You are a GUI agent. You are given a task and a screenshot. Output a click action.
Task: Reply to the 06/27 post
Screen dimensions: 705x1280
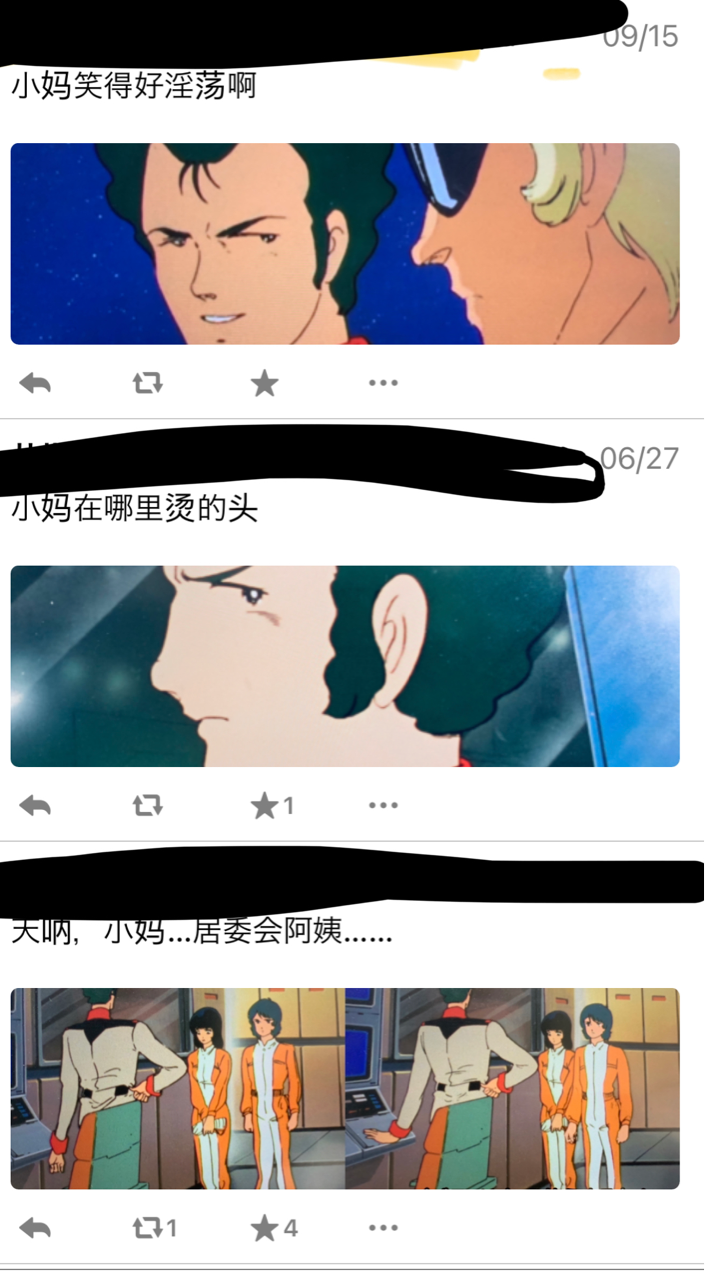coord(35,806)
